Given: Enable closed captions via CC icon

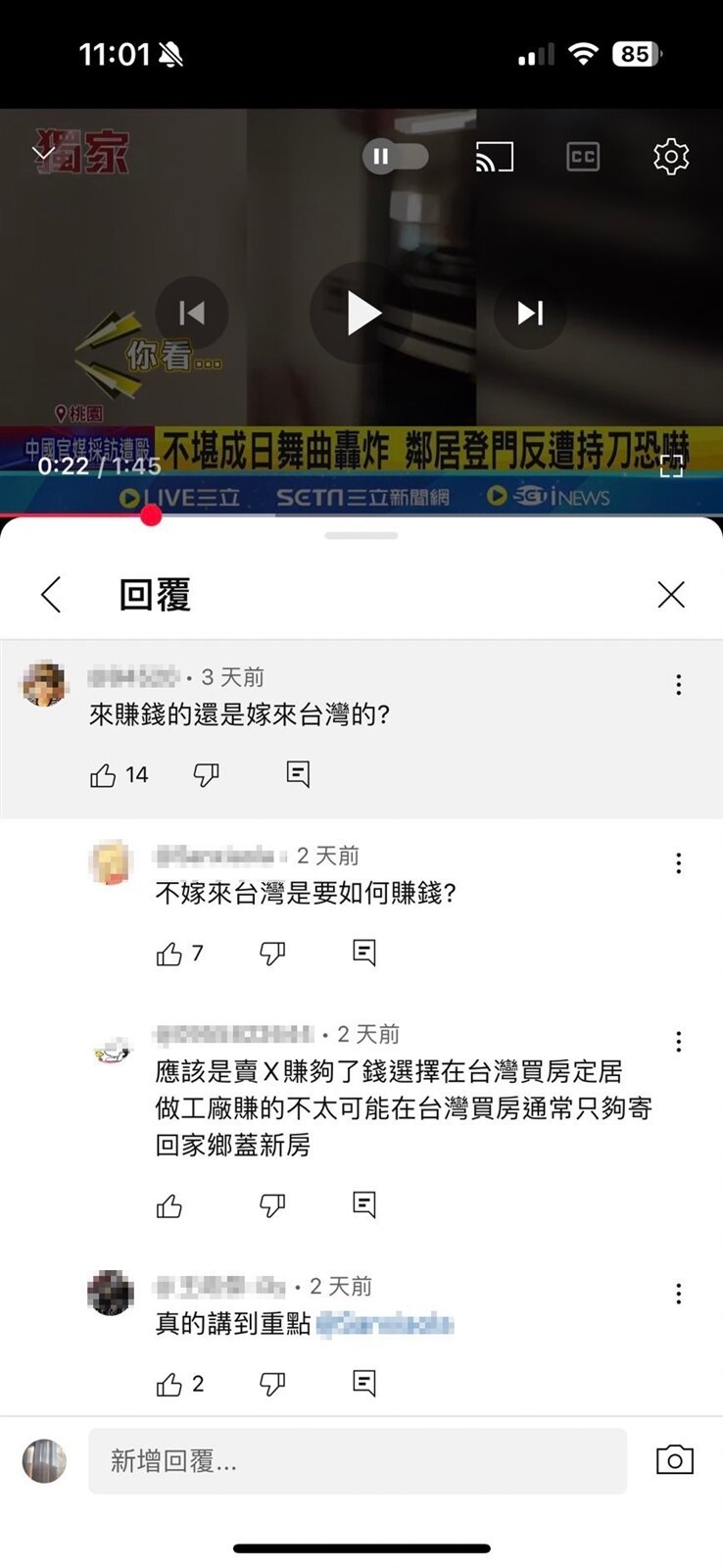Looking at the screenshot, I should 582,156.
